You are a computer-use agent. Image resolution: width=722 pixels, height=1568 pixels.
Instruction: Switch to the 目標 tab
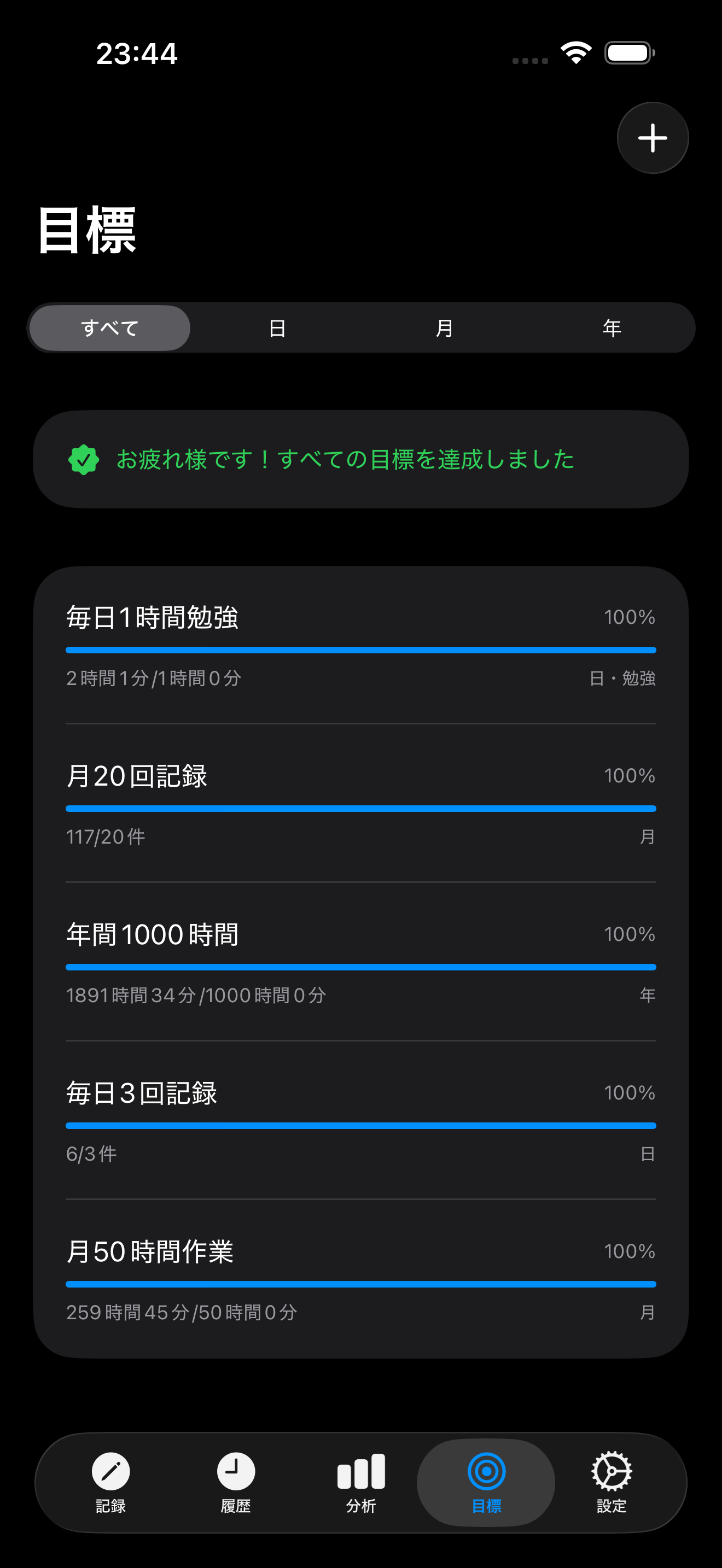tap(486, 1485)
